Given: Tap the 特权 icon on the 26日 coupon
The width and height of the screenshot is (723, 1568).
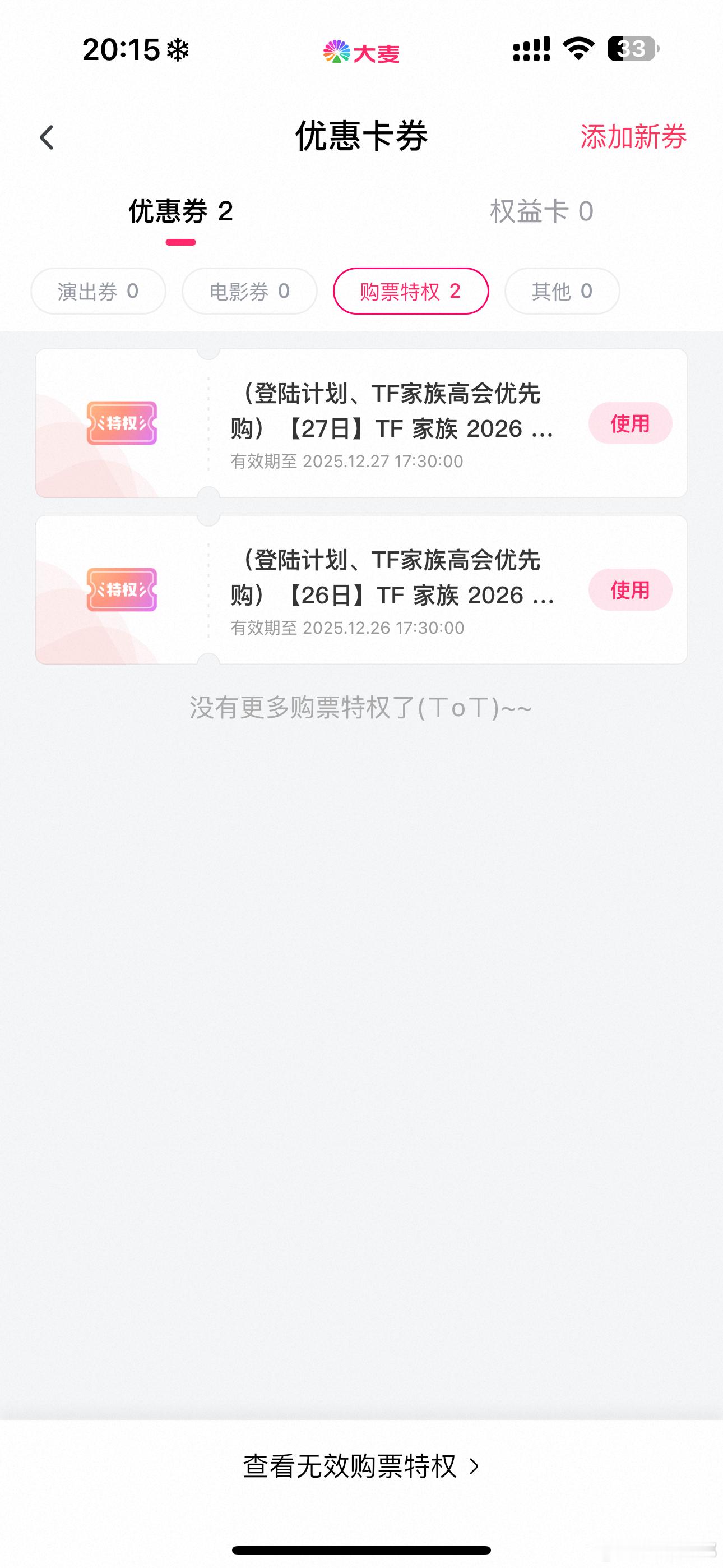Looking at the screenshot, I should [122, 589].
